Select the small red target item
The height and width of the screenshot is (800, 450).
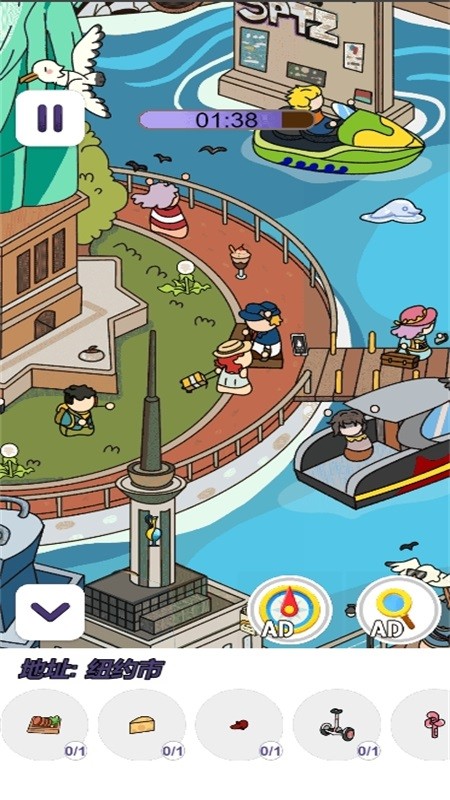[x=239, y=724]
